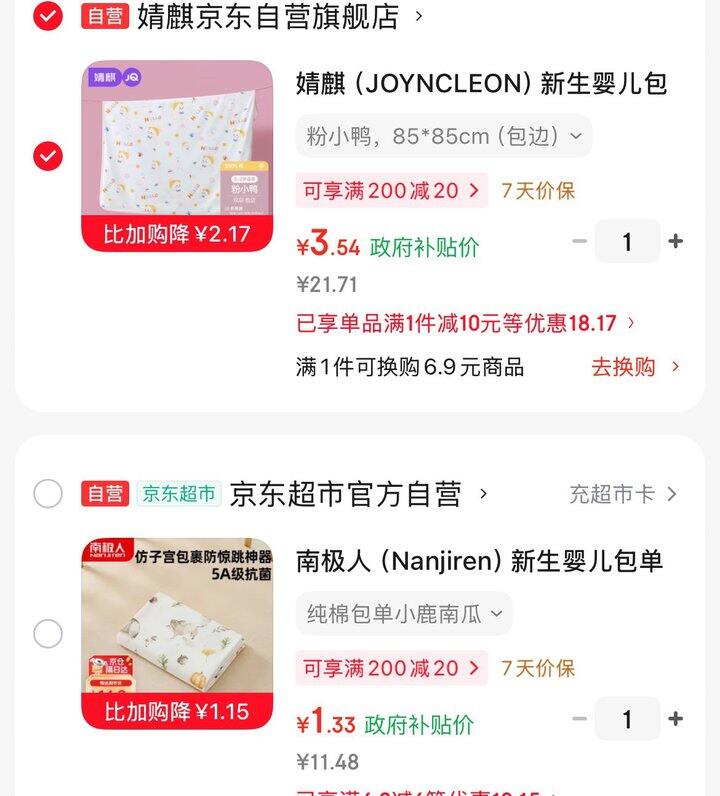Tap 去换购 to redeem the add-on item

[x=634, y=367]
